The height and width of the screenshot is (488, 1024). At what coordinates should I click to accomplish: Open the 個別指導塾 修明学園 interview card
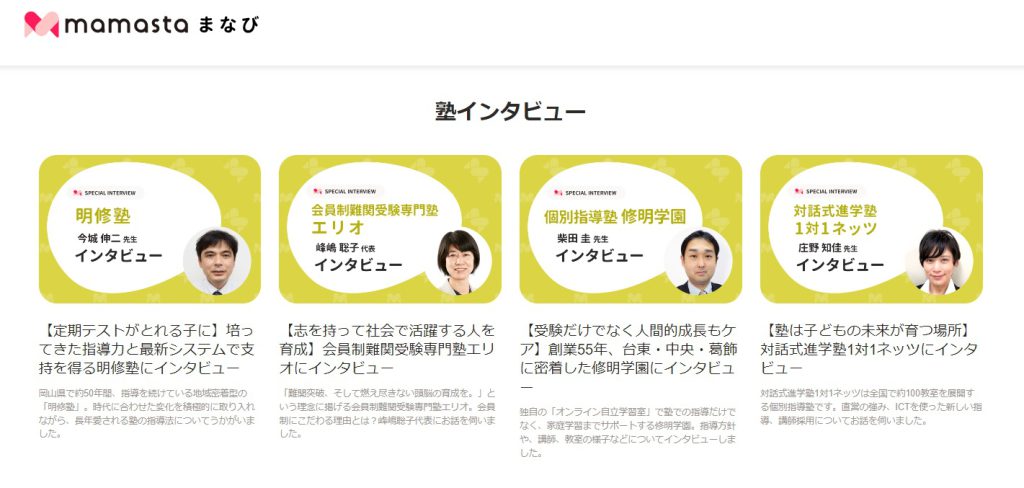pos(630,229)
